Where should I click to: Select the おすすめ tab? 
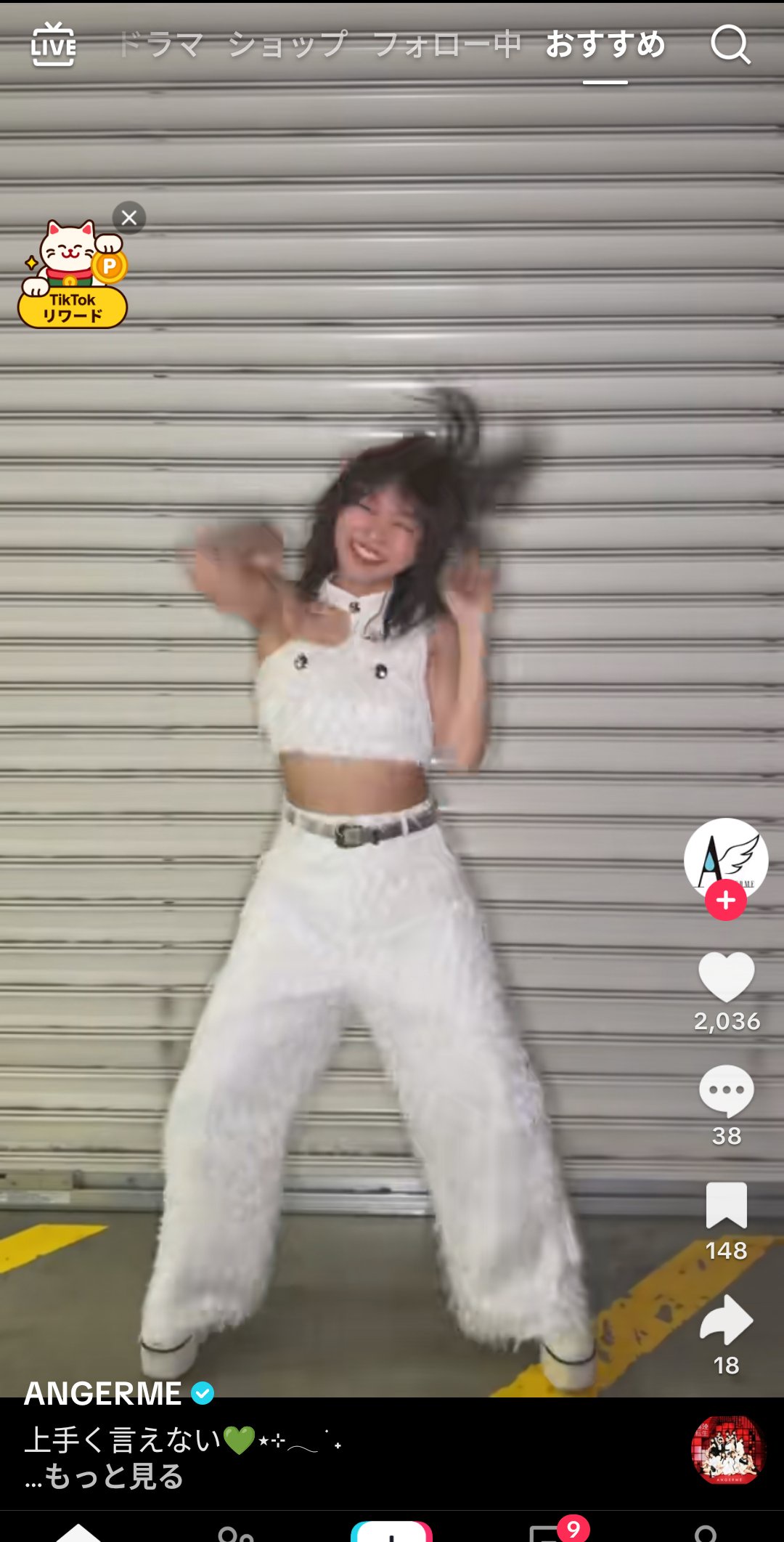(605, 45)
